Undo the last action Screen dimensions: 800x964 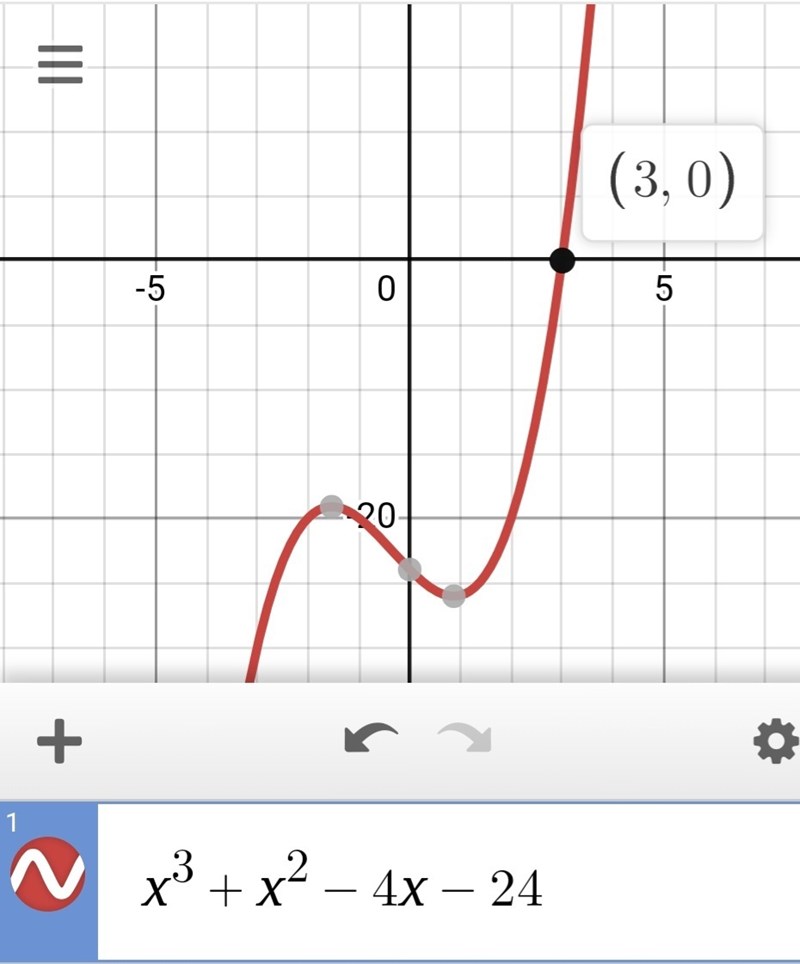(370, 739)
